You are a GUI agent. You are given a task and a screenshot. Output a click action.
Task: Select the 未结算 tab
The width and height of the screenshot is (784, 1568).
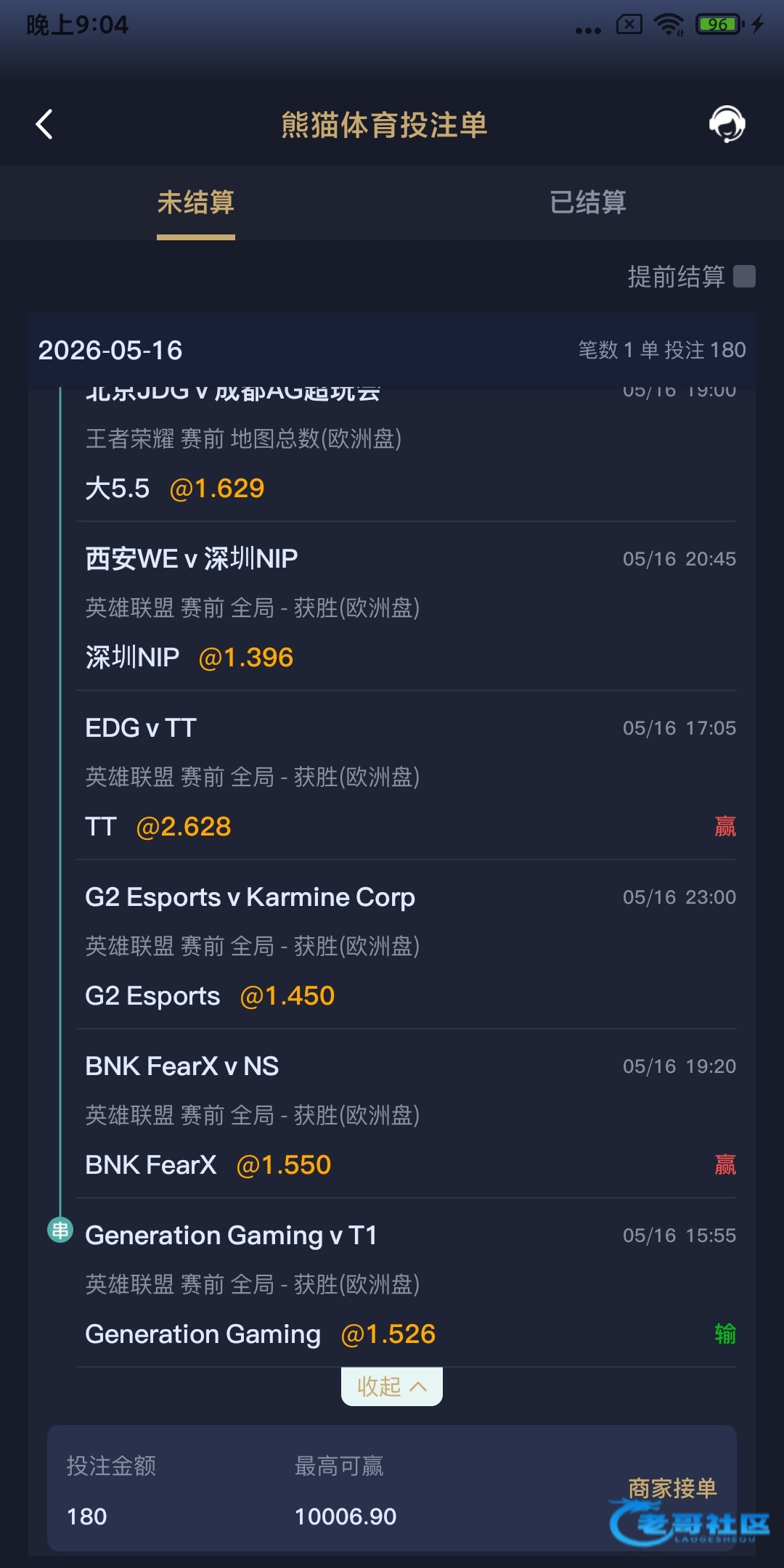pyautogui.click(x=196, y=203)
